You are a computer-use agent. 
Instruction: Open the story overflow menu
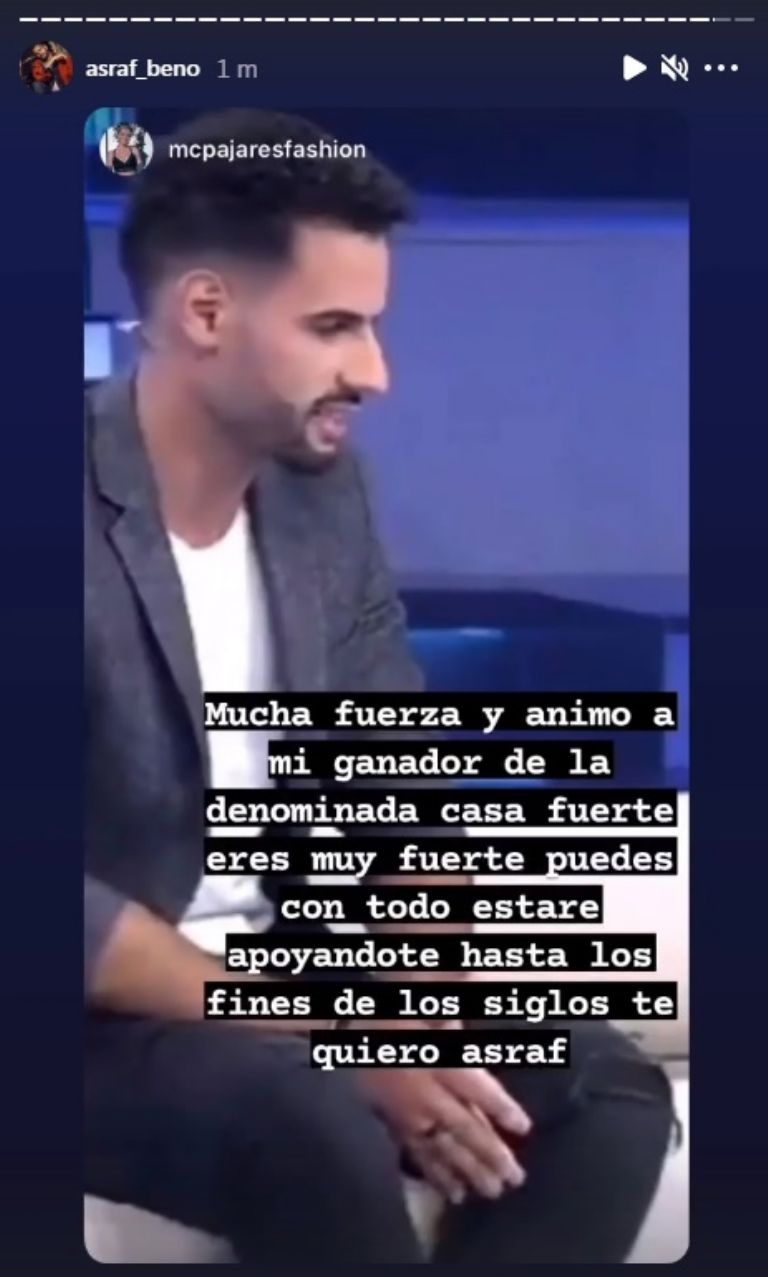click(x=720, y=68)
